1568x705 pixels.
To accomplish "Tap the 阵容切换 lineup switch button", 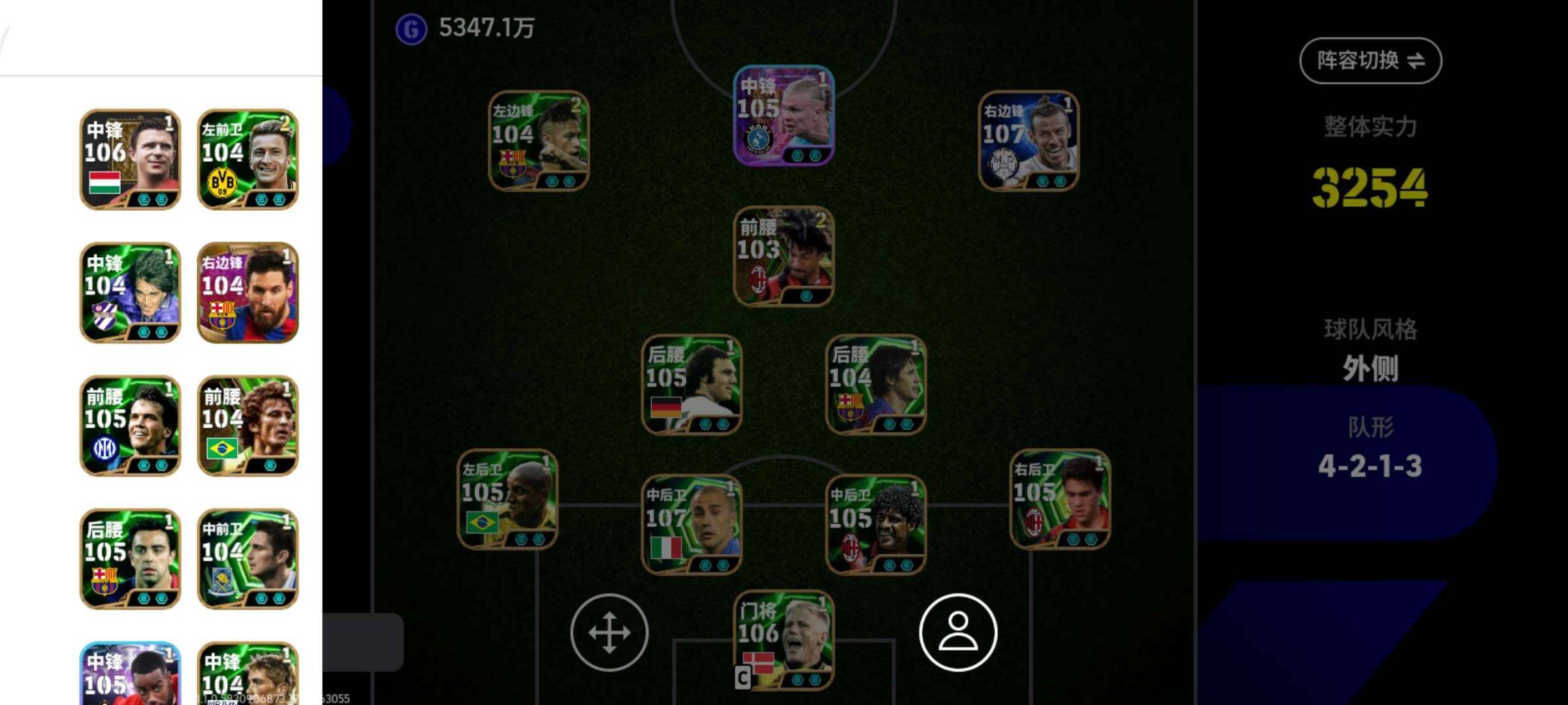I will 1369,61.
